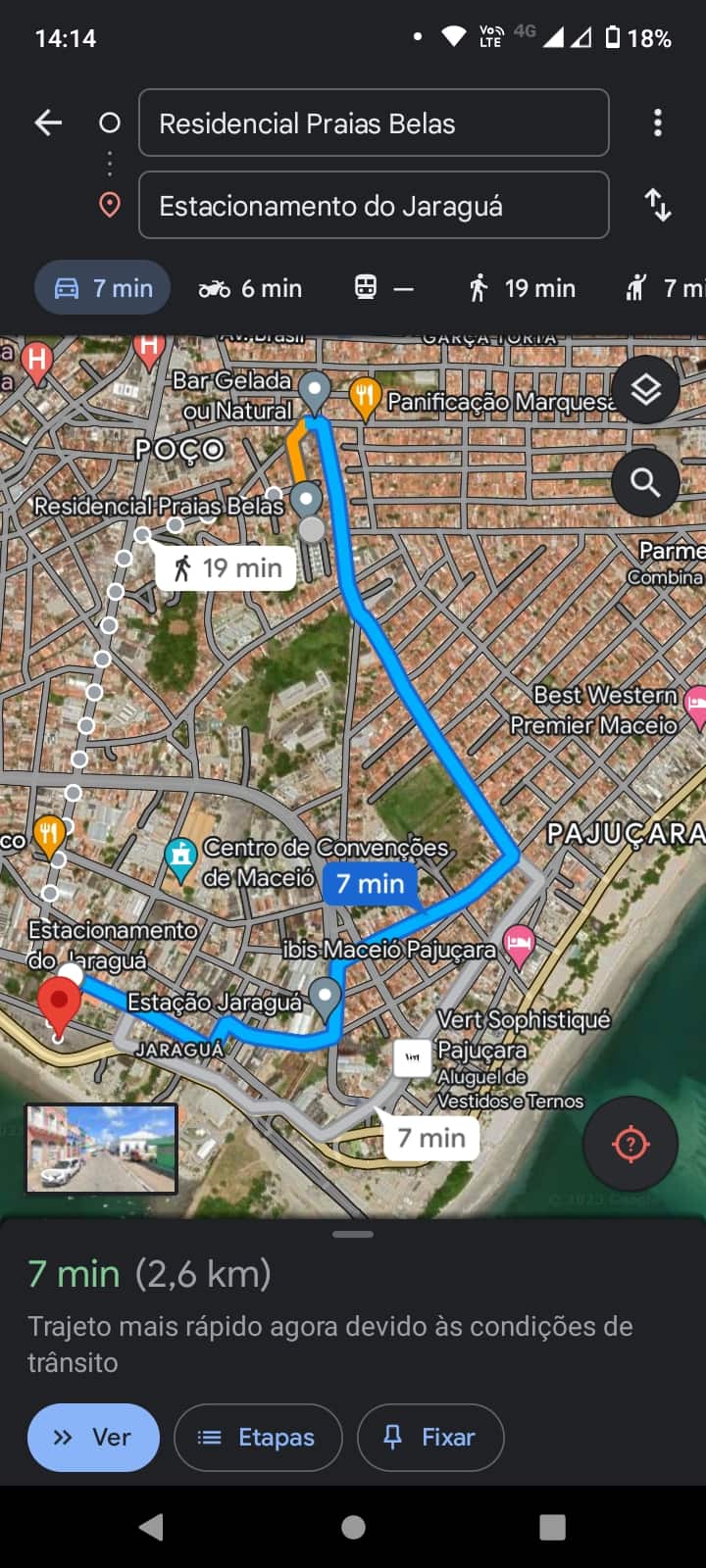Open the street view thumbnail

pyautogui.click(x=101, y=1149)
